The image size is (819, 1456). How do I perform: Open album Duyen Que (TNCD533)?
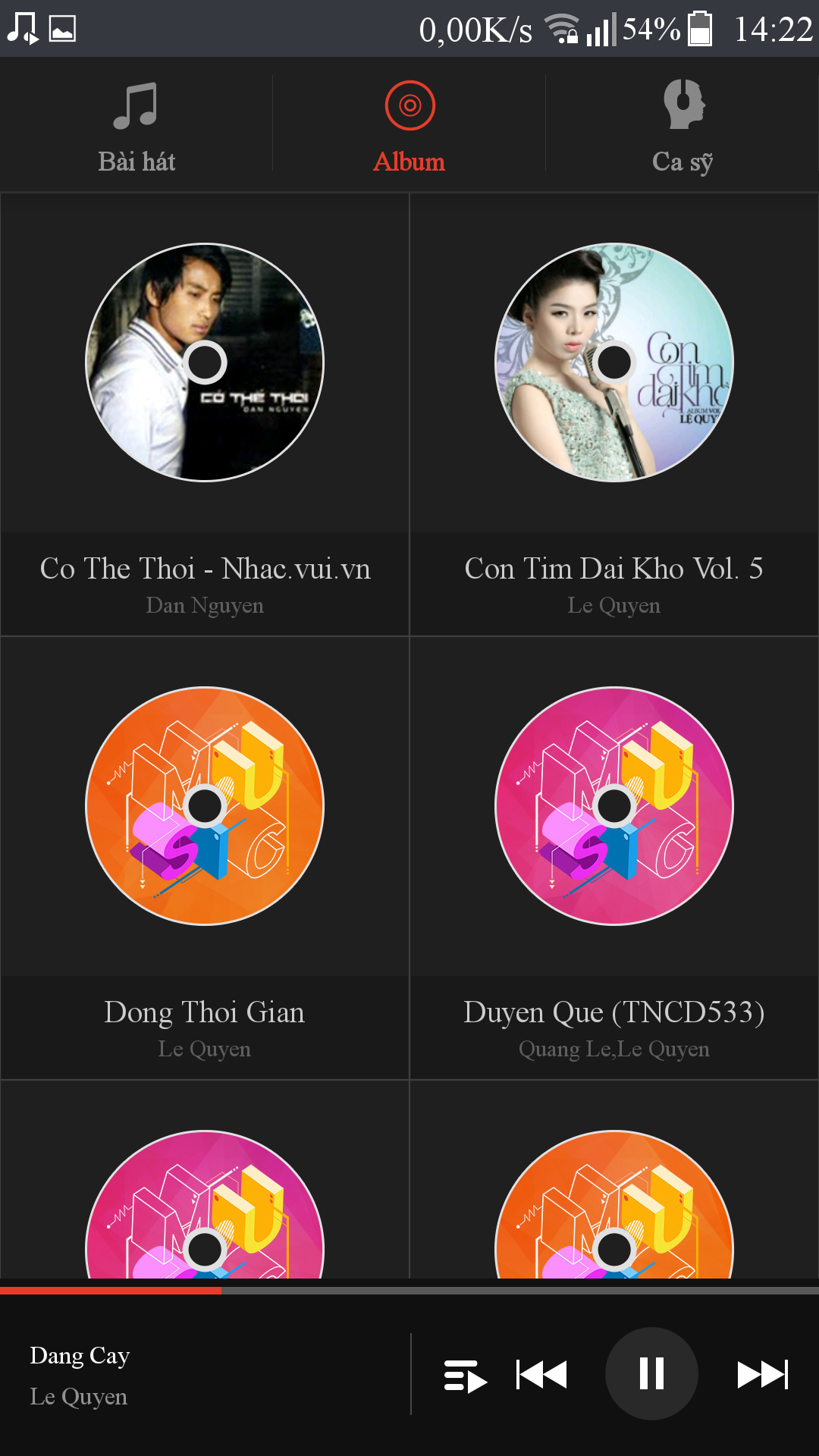click(614, 858)
